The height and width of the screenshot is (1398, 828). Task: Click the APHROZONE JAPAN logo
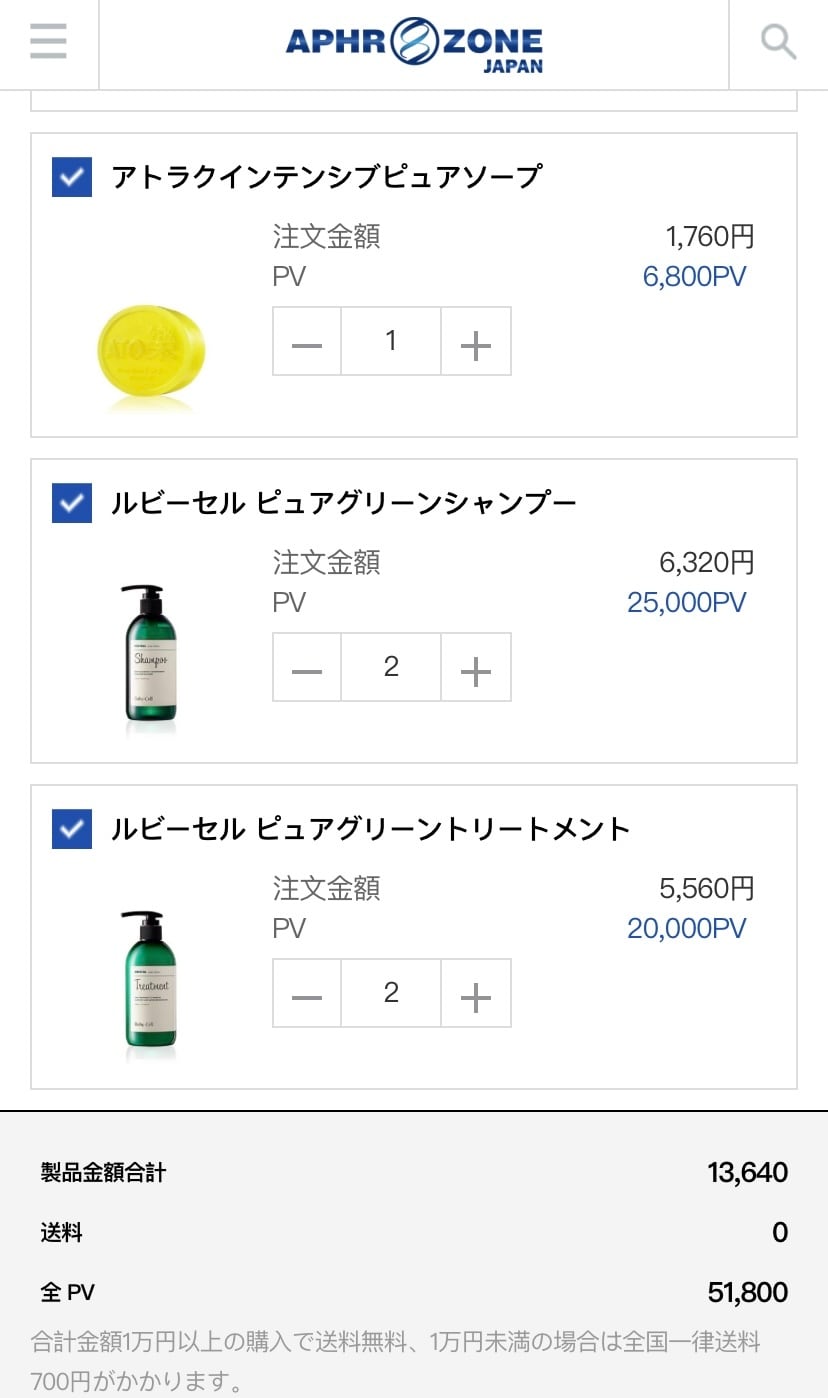coord(413,44)
